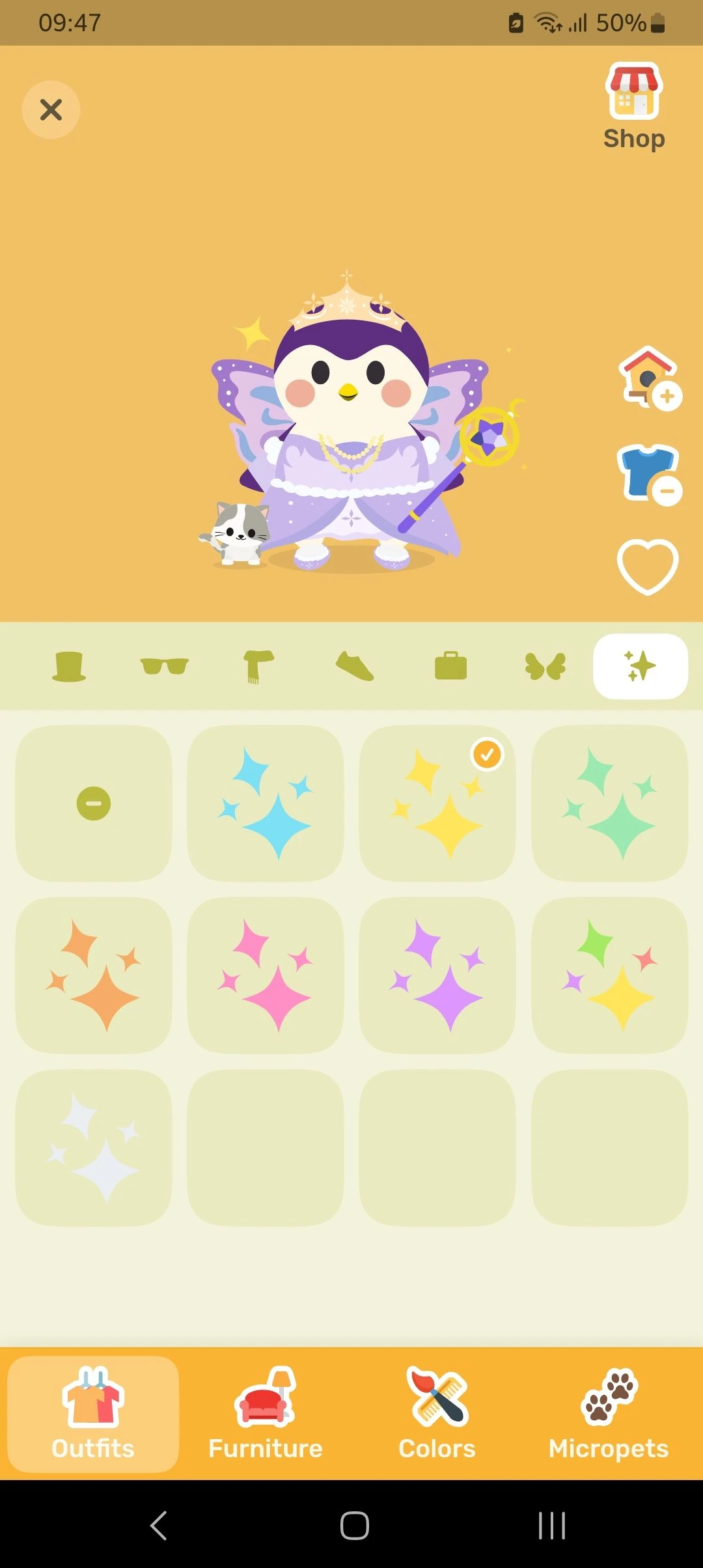Go to the Furniture tab

266,1412
